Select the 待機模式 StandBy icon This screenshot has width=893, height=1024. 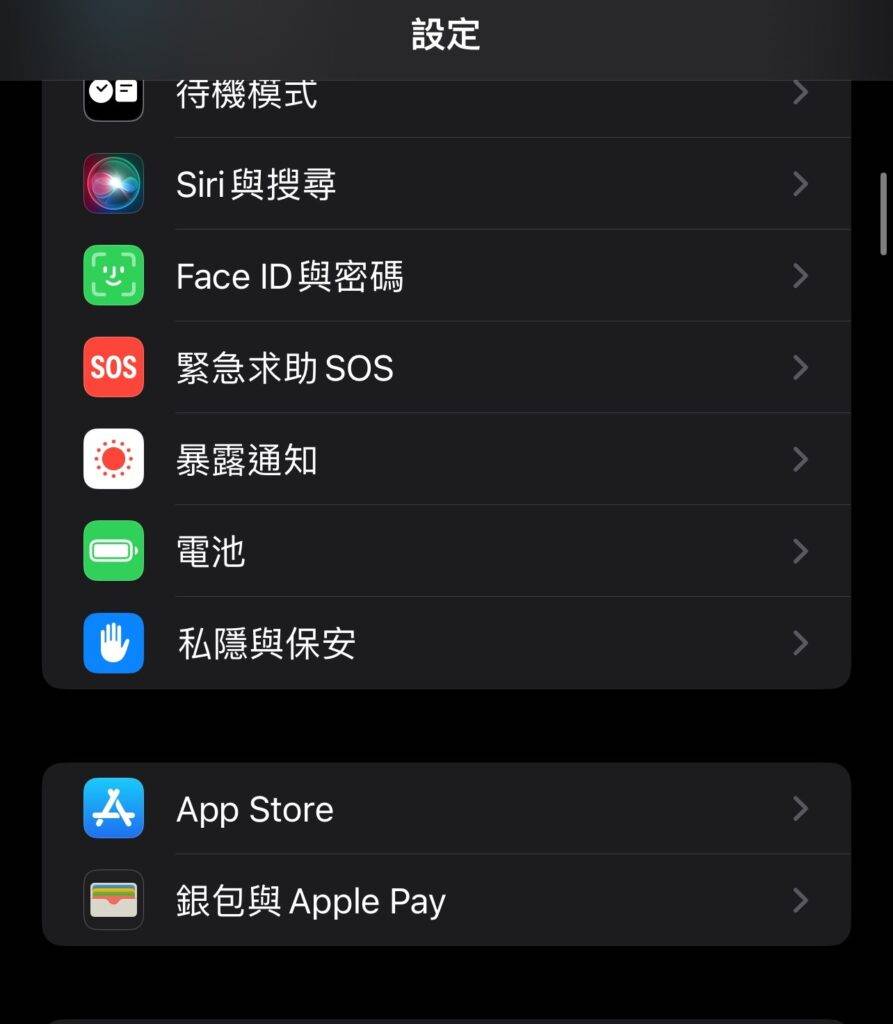113,92
